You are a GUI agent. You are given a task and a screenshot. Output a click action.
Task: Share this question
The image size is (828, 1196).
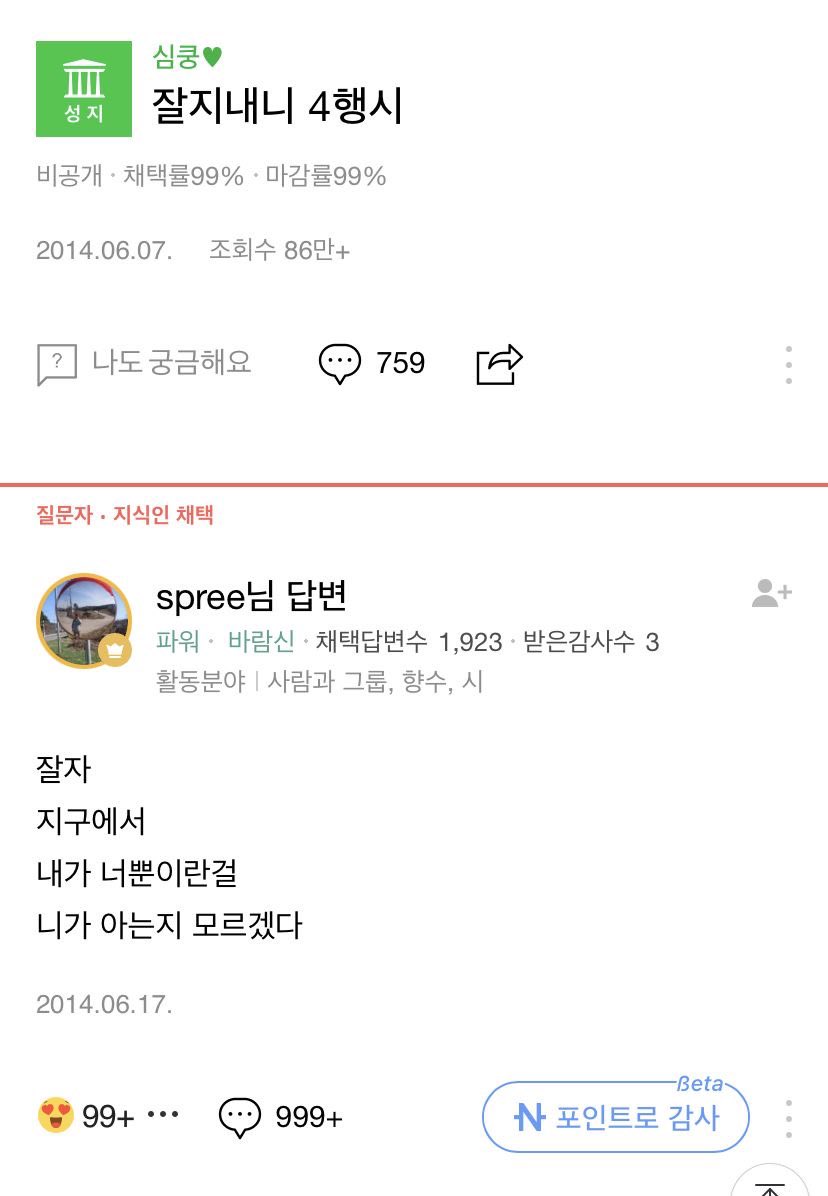pos(499,364)
